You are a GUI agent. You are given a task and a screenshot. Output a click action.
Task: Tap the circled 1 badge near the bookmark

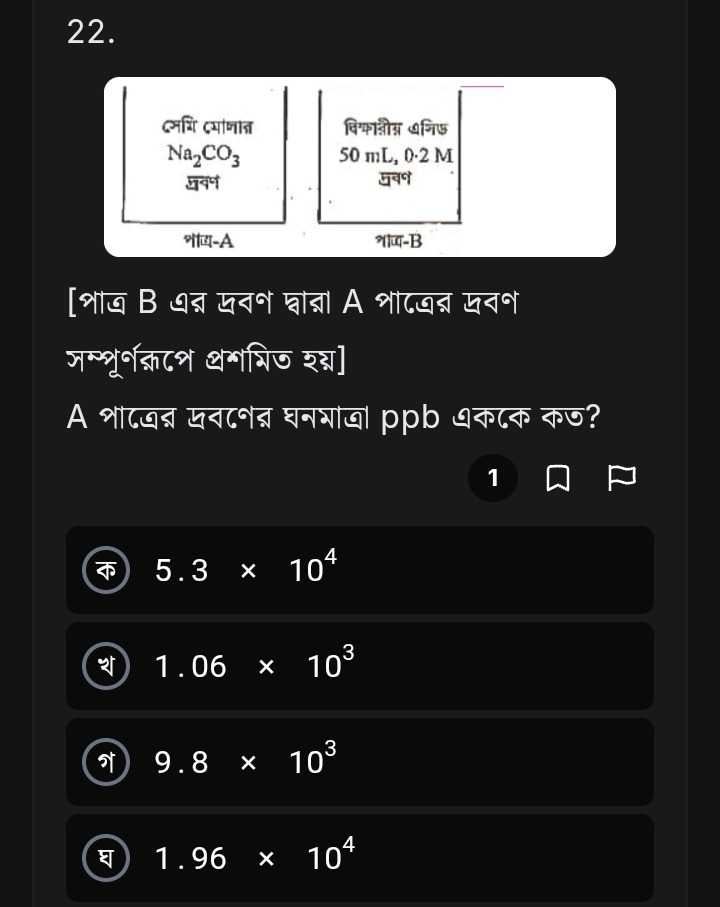[493, 478]
